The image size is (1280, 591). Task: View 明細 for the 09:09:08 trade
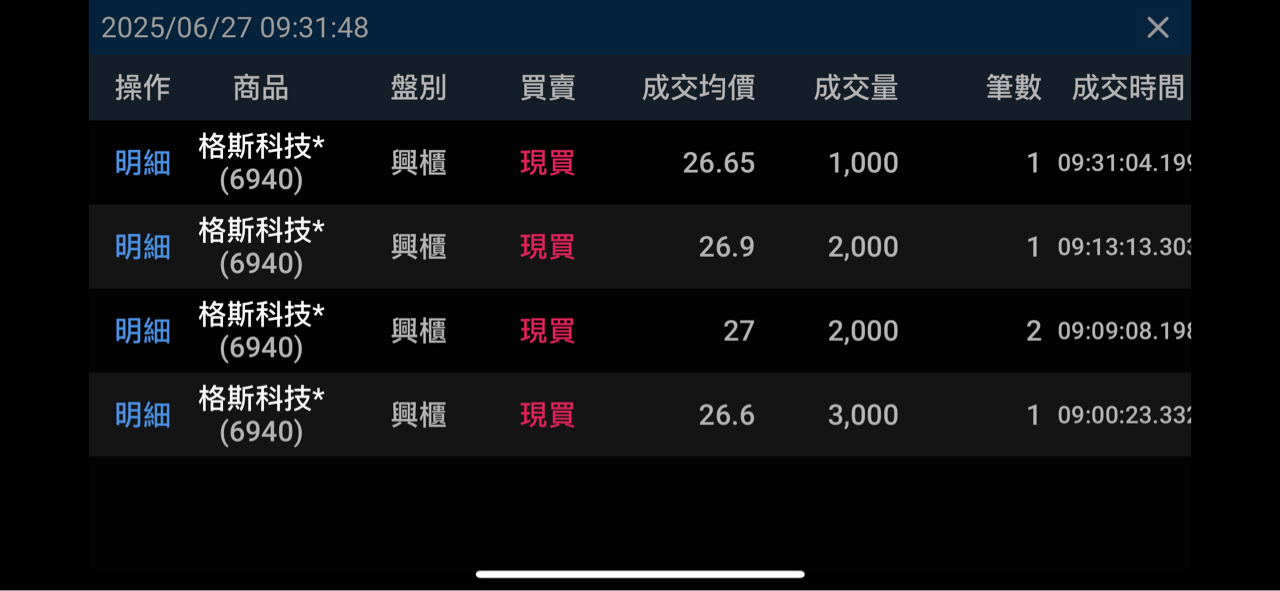(x=142, y=331)
